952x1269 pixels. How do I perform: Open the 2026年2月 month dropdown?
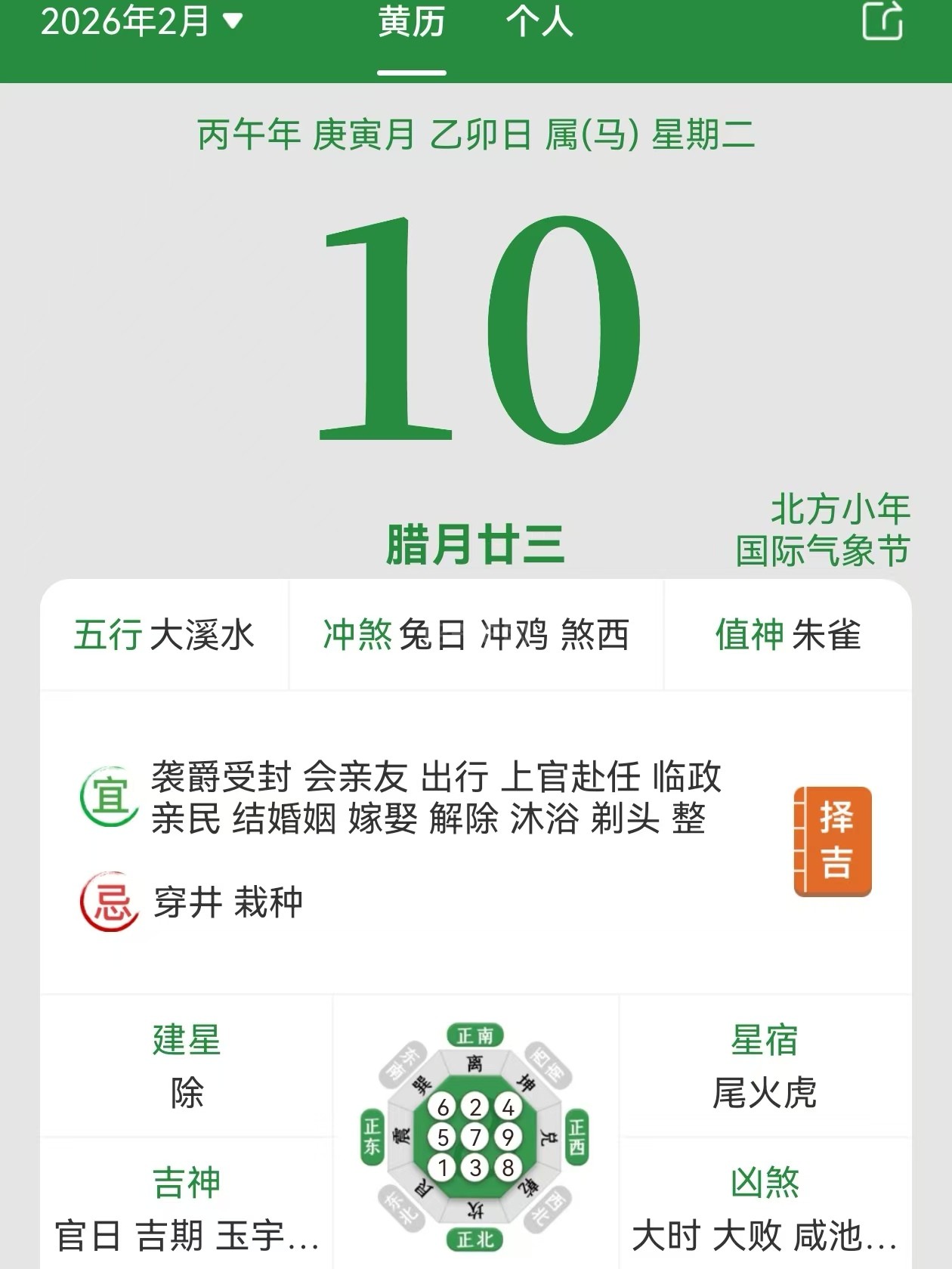tap(141, 21)
